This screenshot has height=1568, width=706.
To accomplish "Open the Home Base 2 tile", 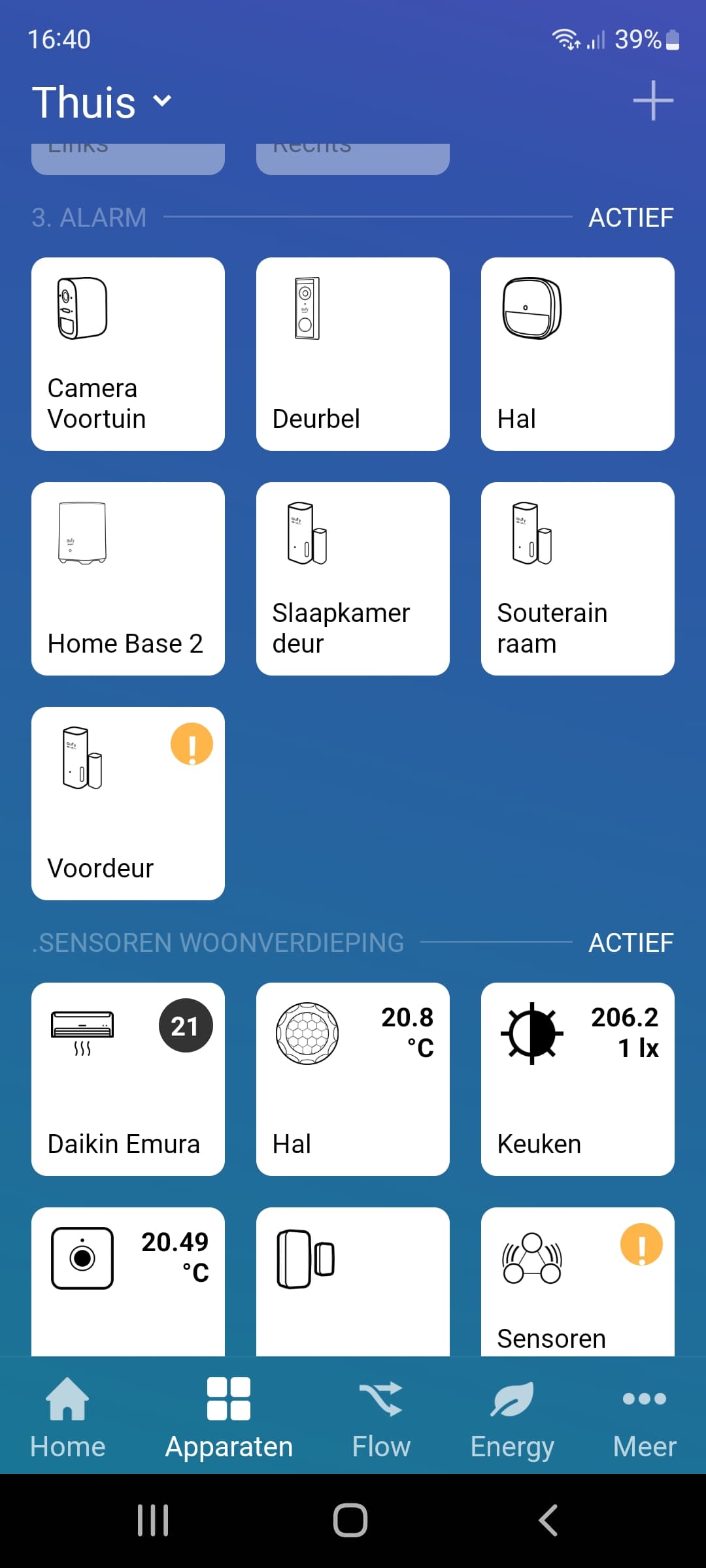I will click(x=128, y=578).
